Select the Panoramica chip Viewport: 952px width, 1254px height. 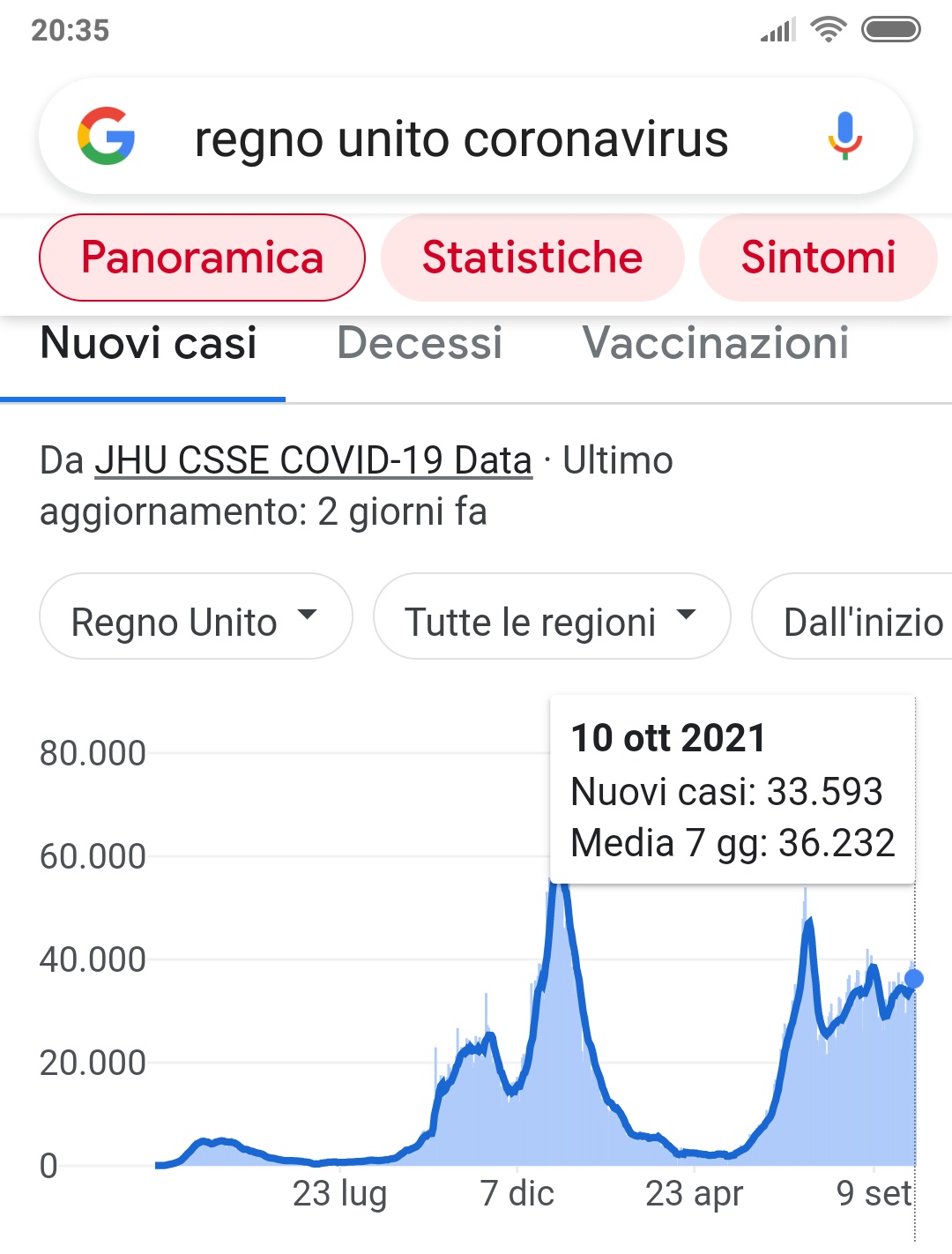(x=202, y=258)
